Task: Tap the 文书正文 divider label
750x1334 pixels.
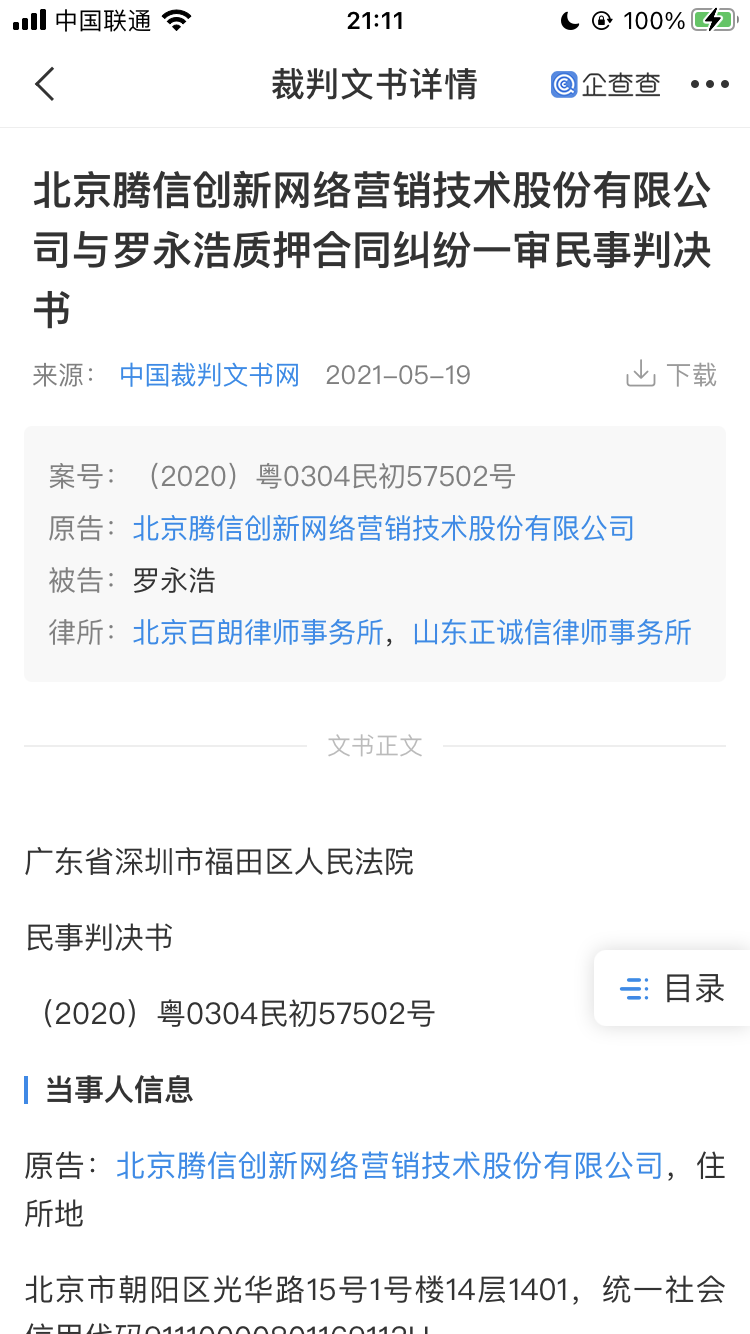Action: click(375, 745)
